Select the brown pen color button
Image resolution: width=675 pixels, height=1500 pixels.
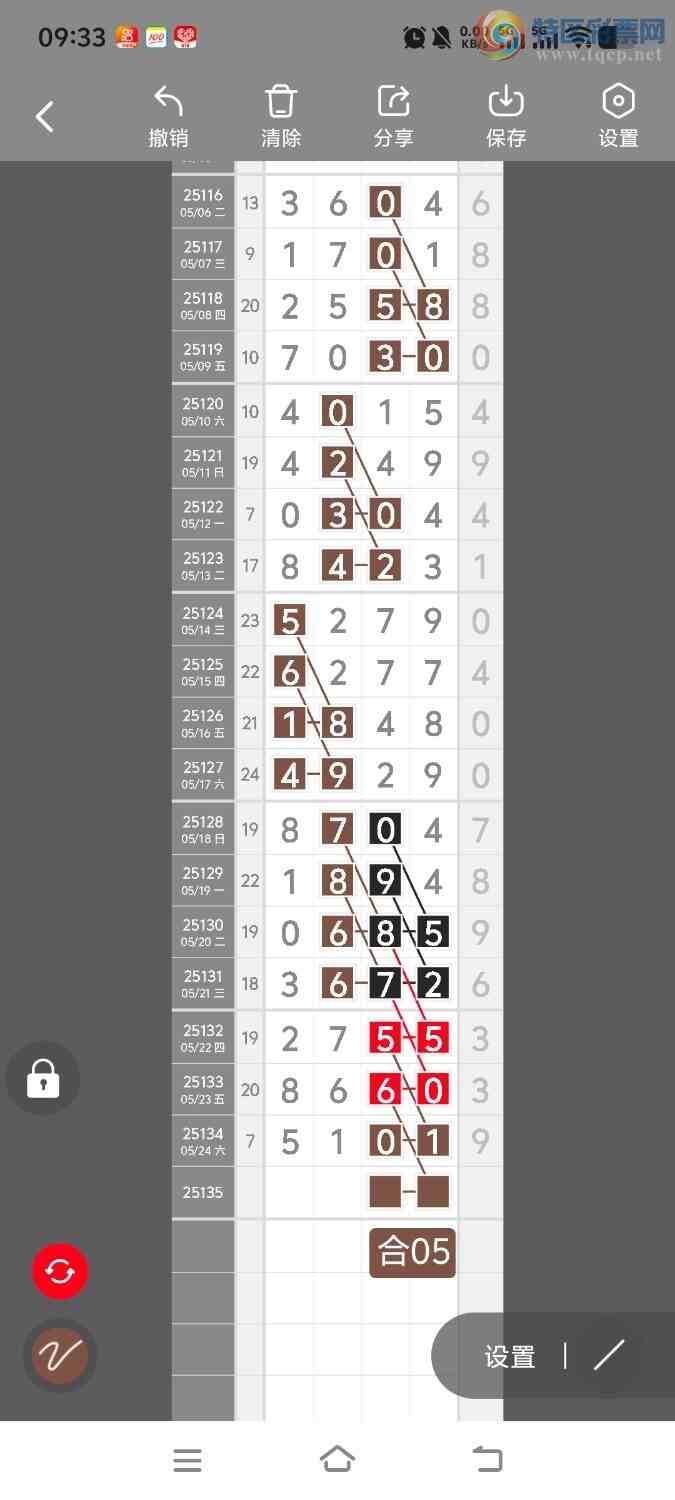60,1355
